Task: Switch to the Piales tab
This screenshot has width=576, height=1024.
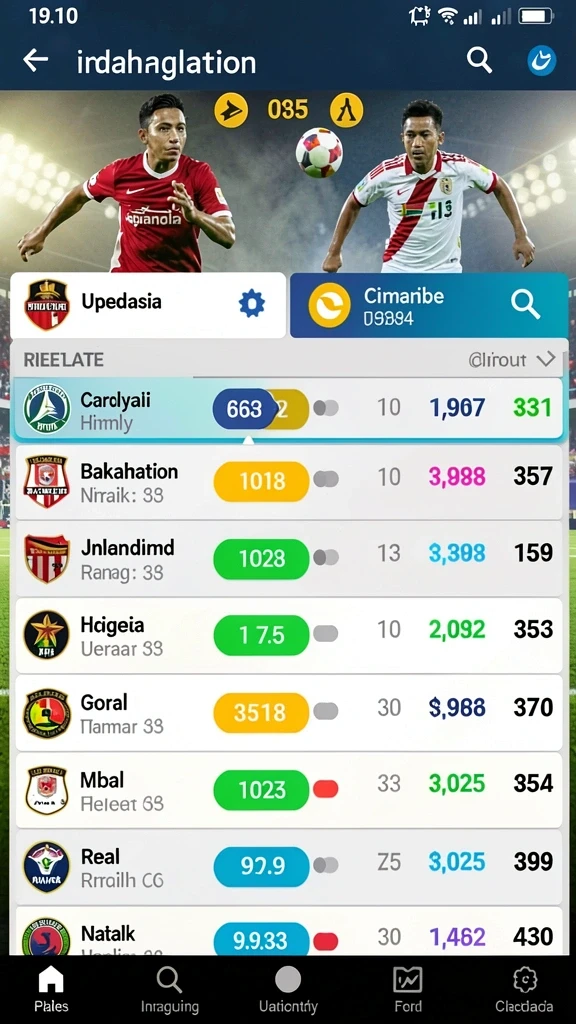Action: pos(51,989)
